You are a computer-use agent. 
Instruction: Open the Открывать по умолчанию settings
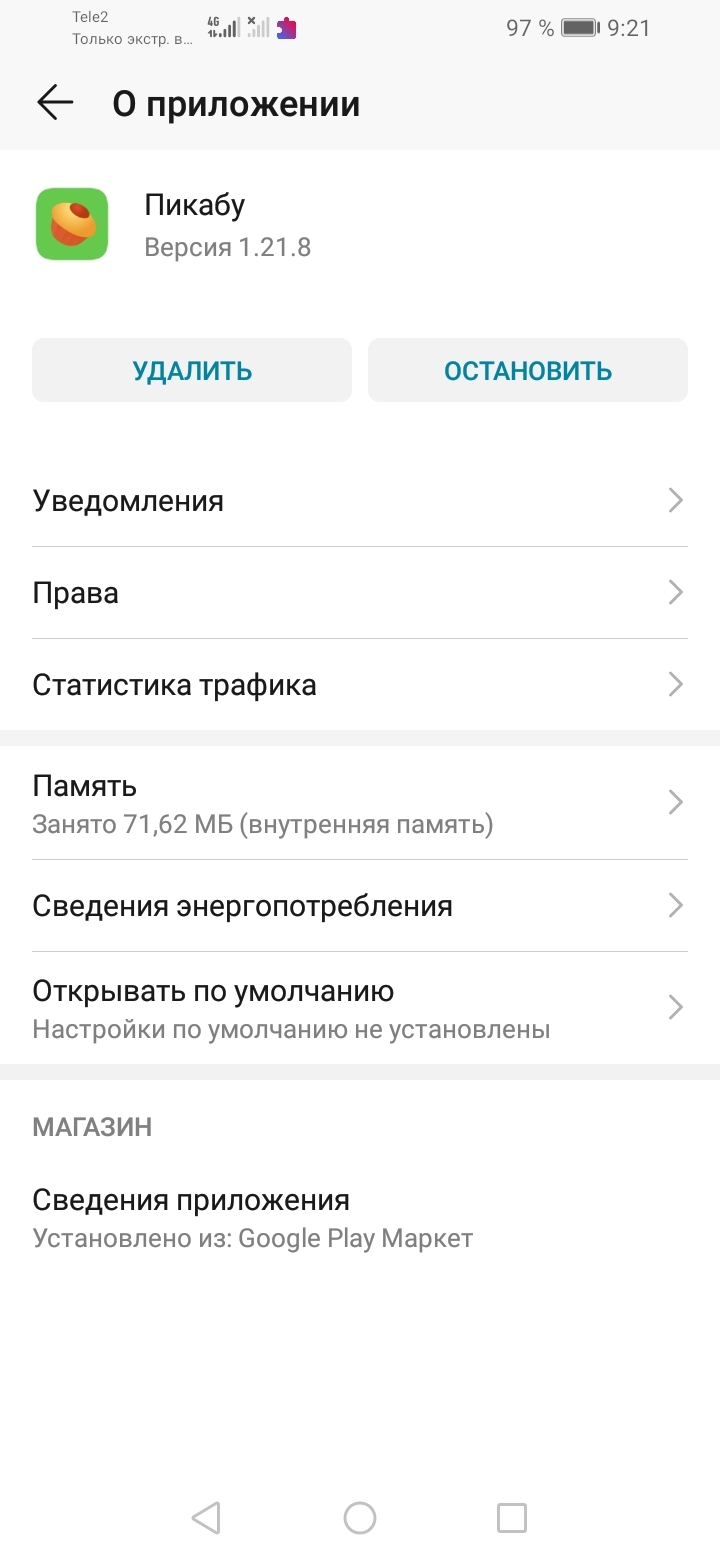[x=359, y=1008]
